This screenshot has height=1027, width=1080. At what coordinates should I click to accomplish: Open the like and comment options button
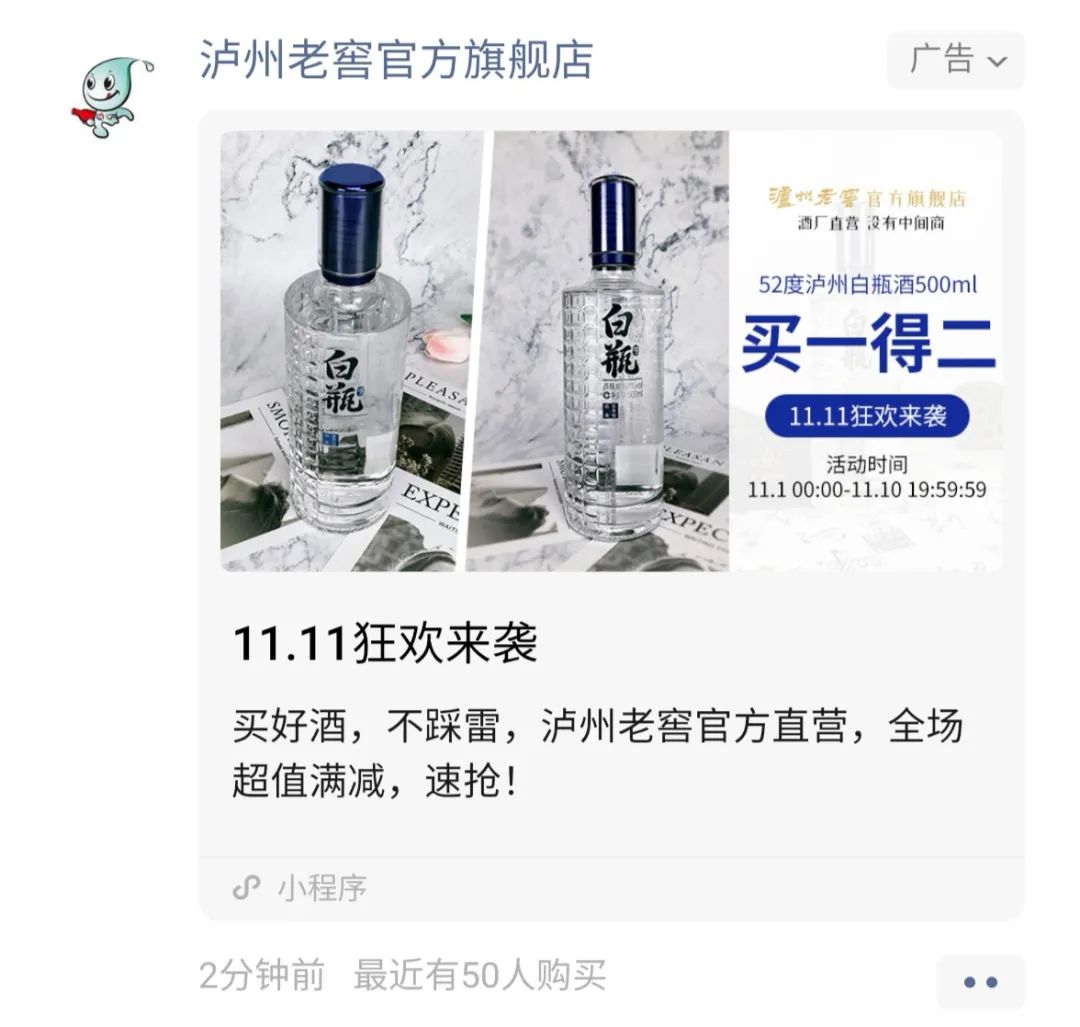click(x=980, y=981)
